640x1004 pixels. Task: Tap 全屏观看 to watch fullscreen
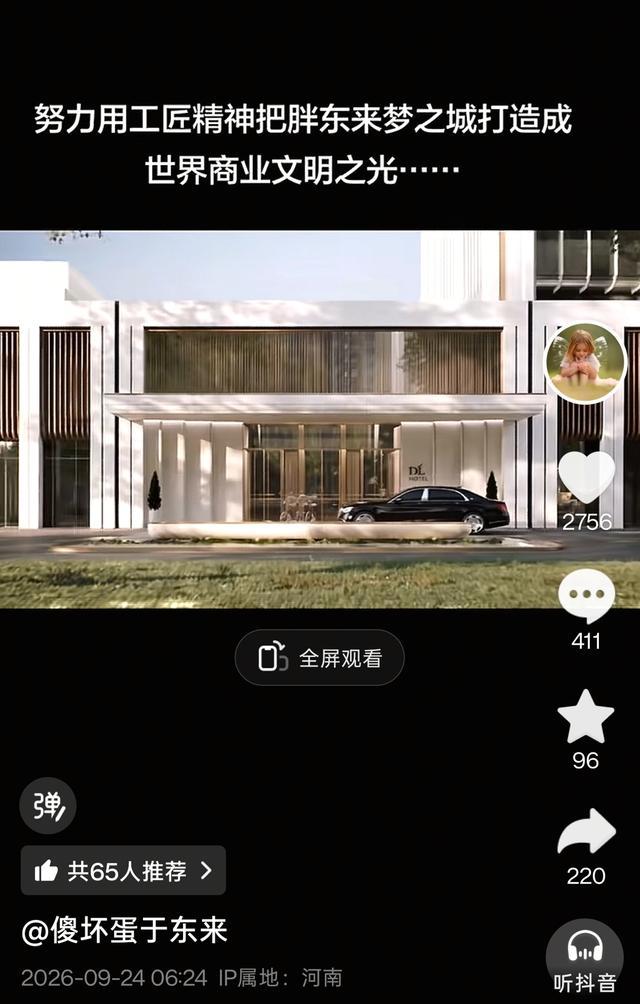[319, 658]
